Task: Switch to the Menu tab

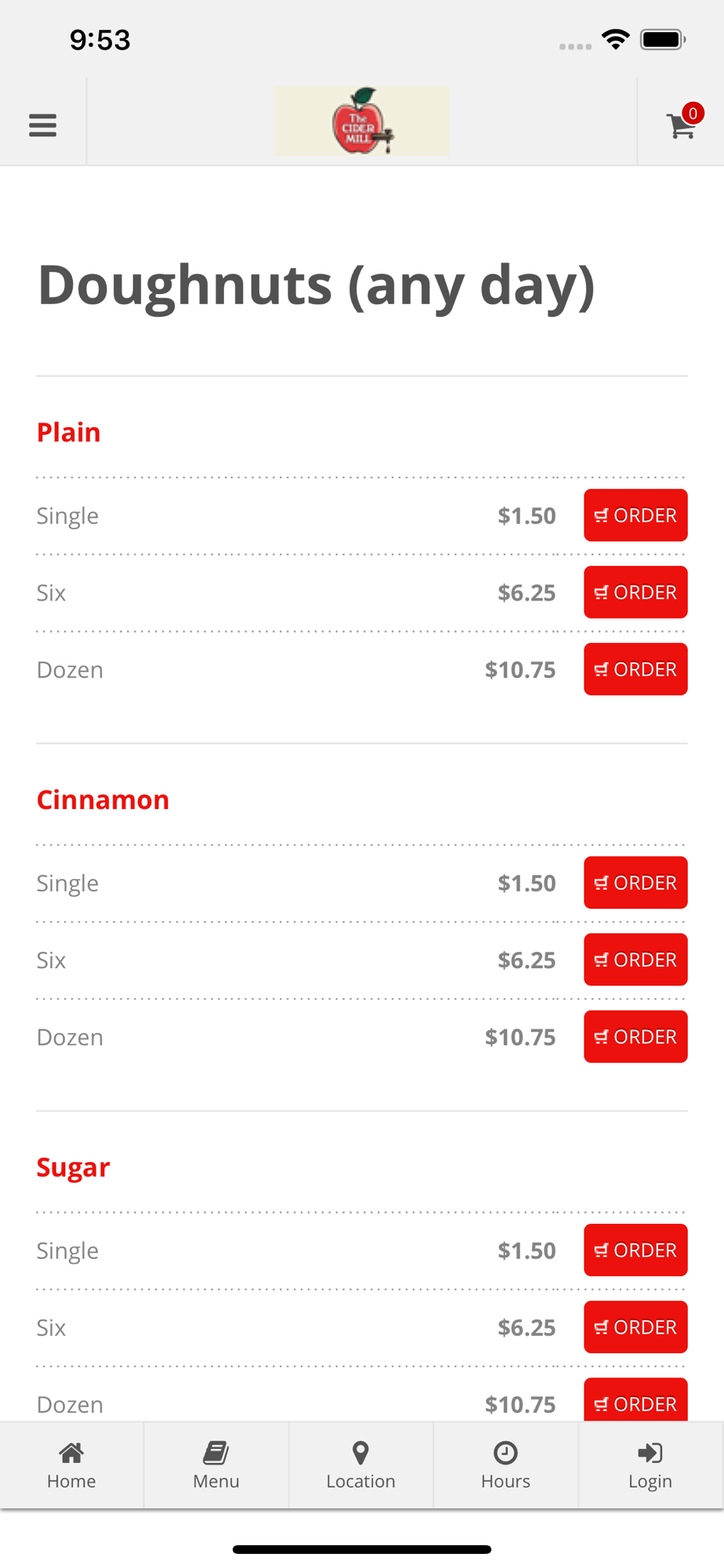Action: (x=216, y=1465)
